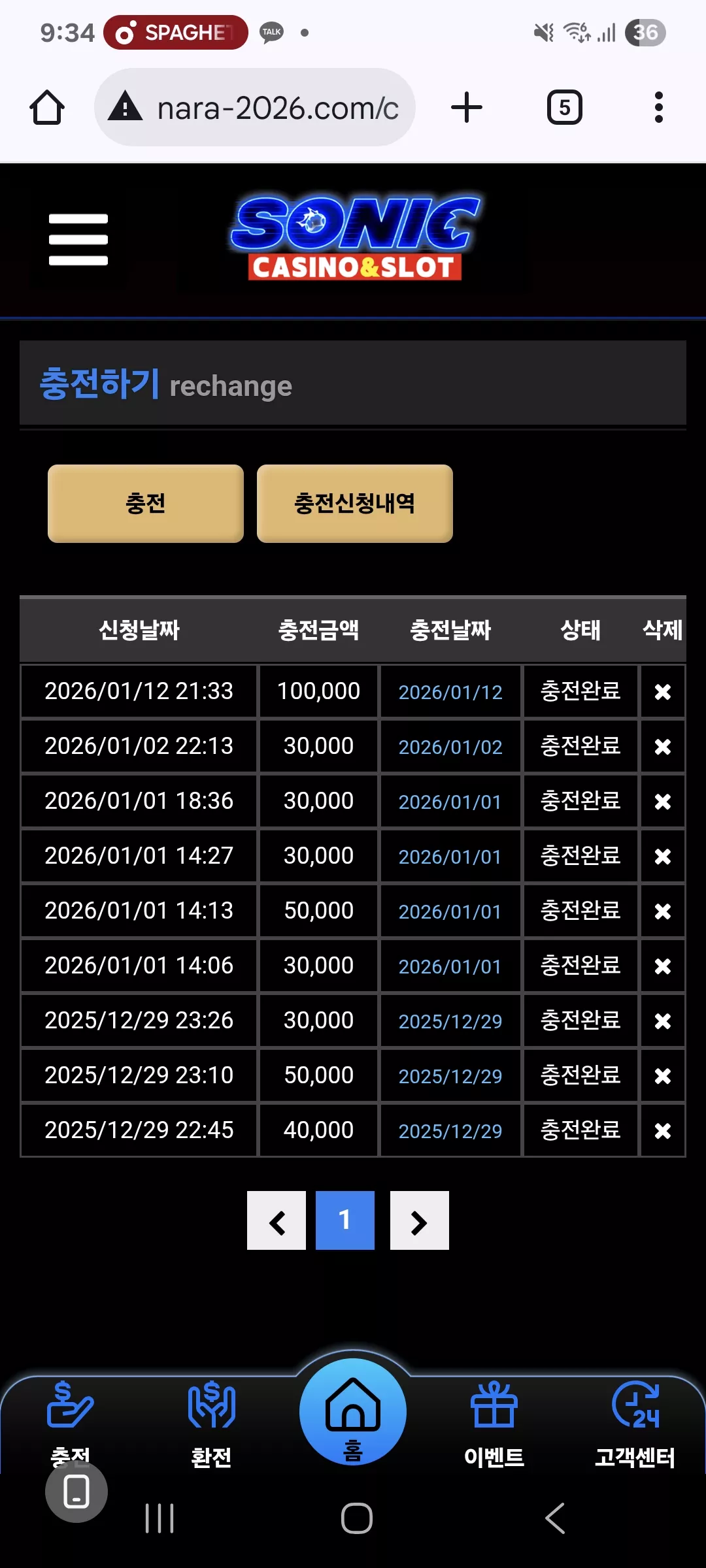The height and width of the screenshot is (1568, 706).
Task: Tap the 충전 button
Action: click(x=146, y=503)
